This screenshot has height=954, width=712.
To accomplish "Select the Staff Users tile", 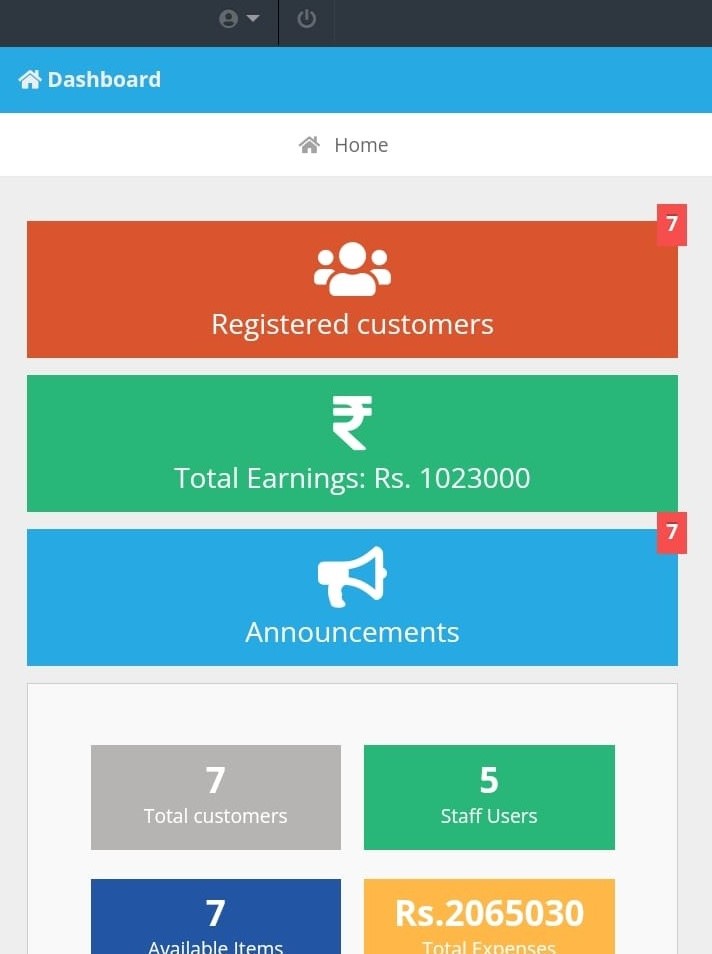I will coord(489,797).
